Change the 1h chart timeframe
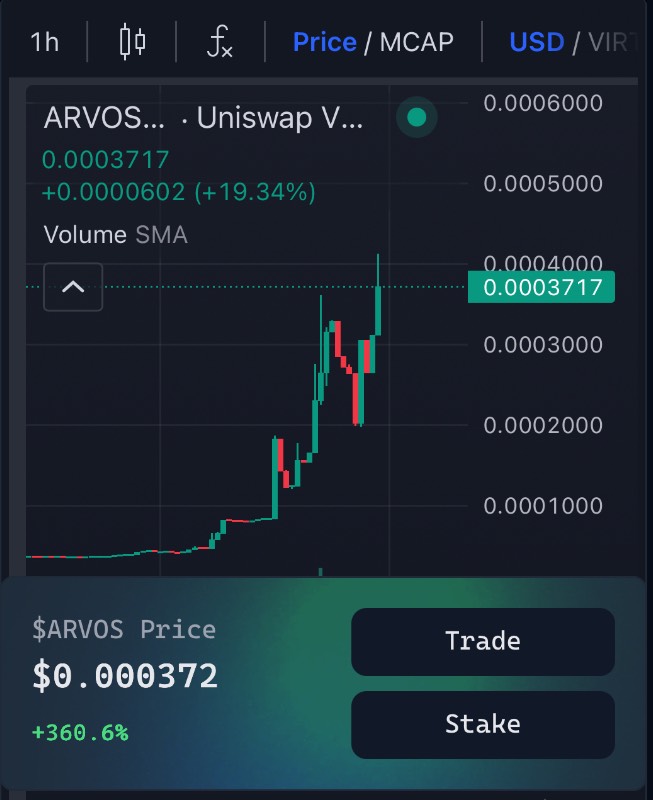653x800 pixels. point(44,42)
